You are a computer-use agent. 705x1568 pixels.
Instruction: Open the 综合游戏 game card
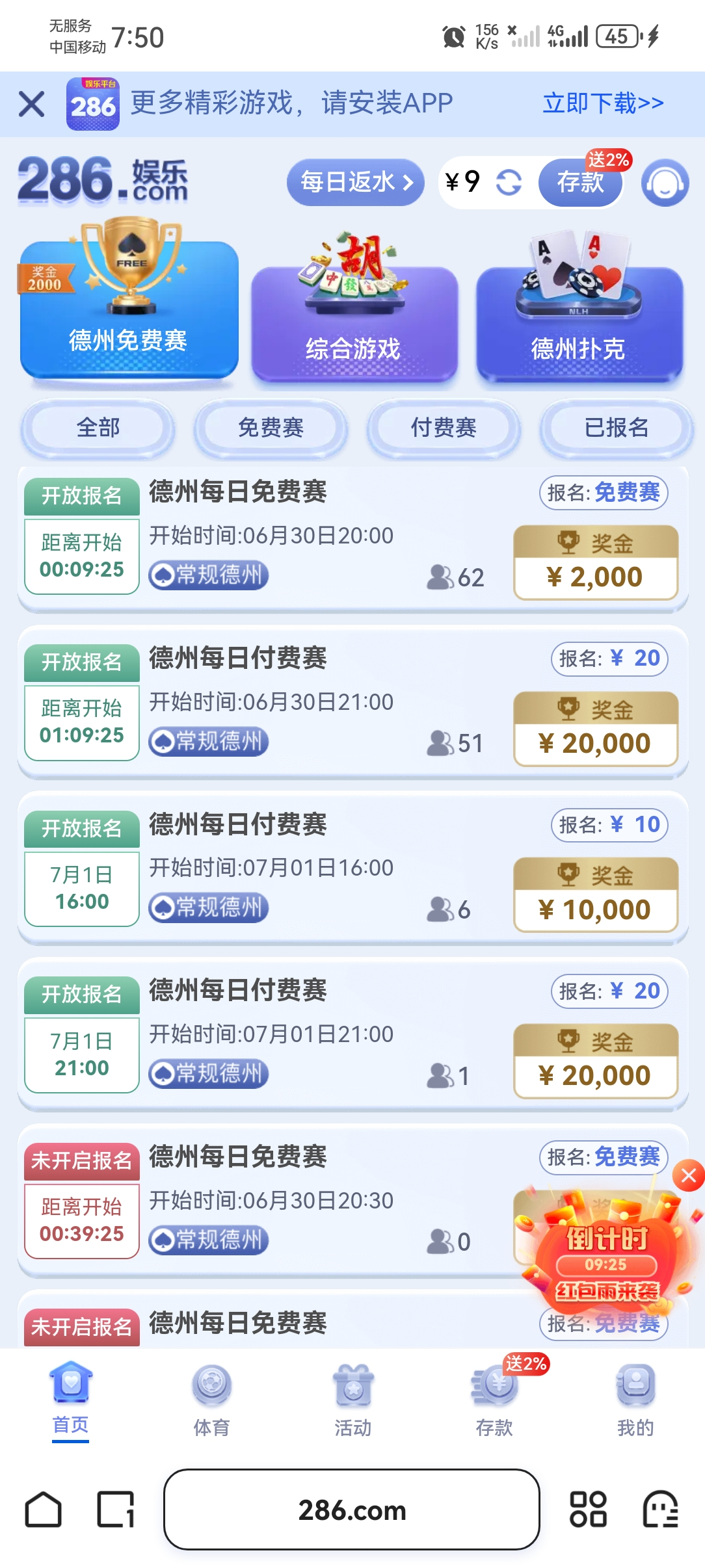[354, 309]
